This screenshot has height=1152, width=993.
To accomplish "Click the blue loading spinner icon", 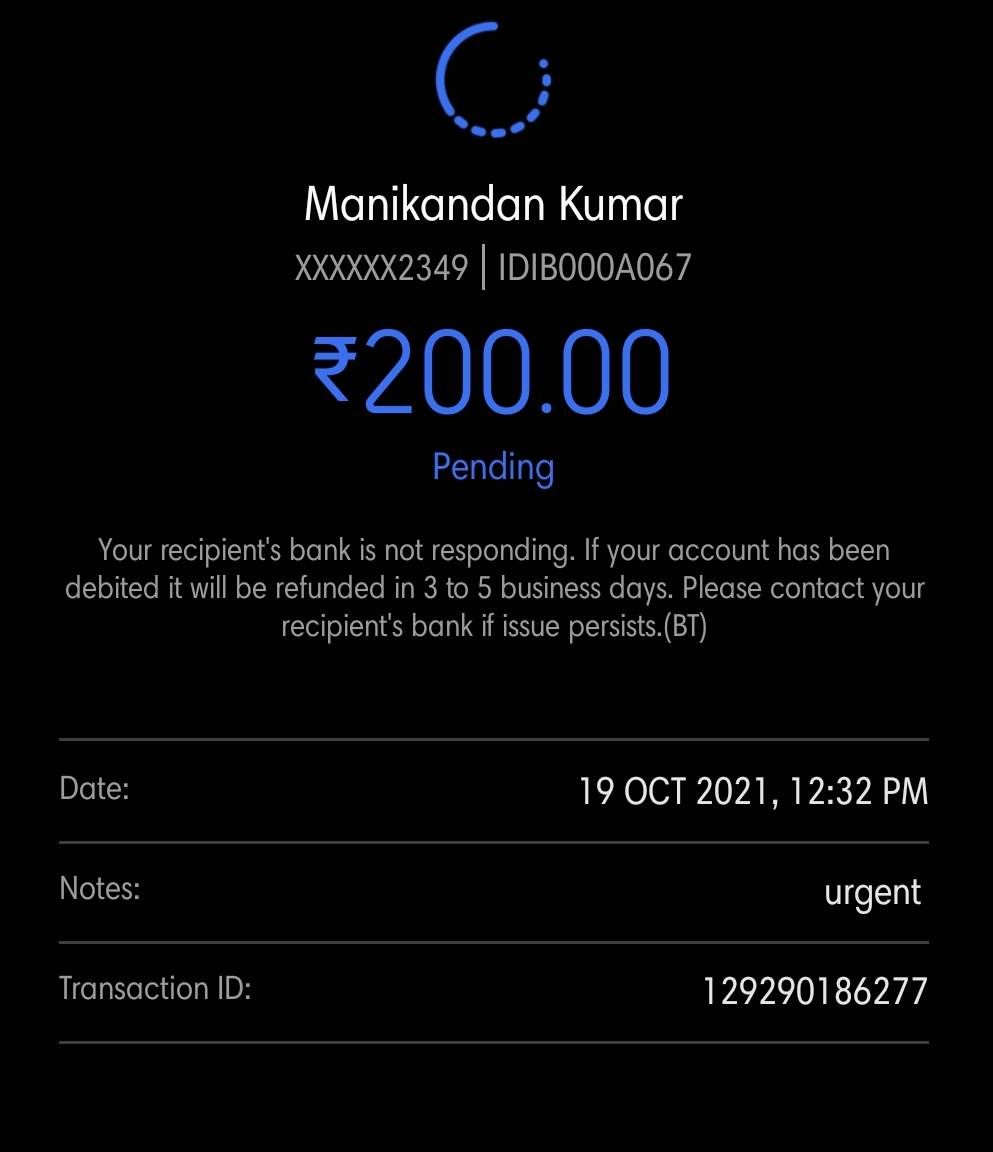I will [x=495, y=78].
